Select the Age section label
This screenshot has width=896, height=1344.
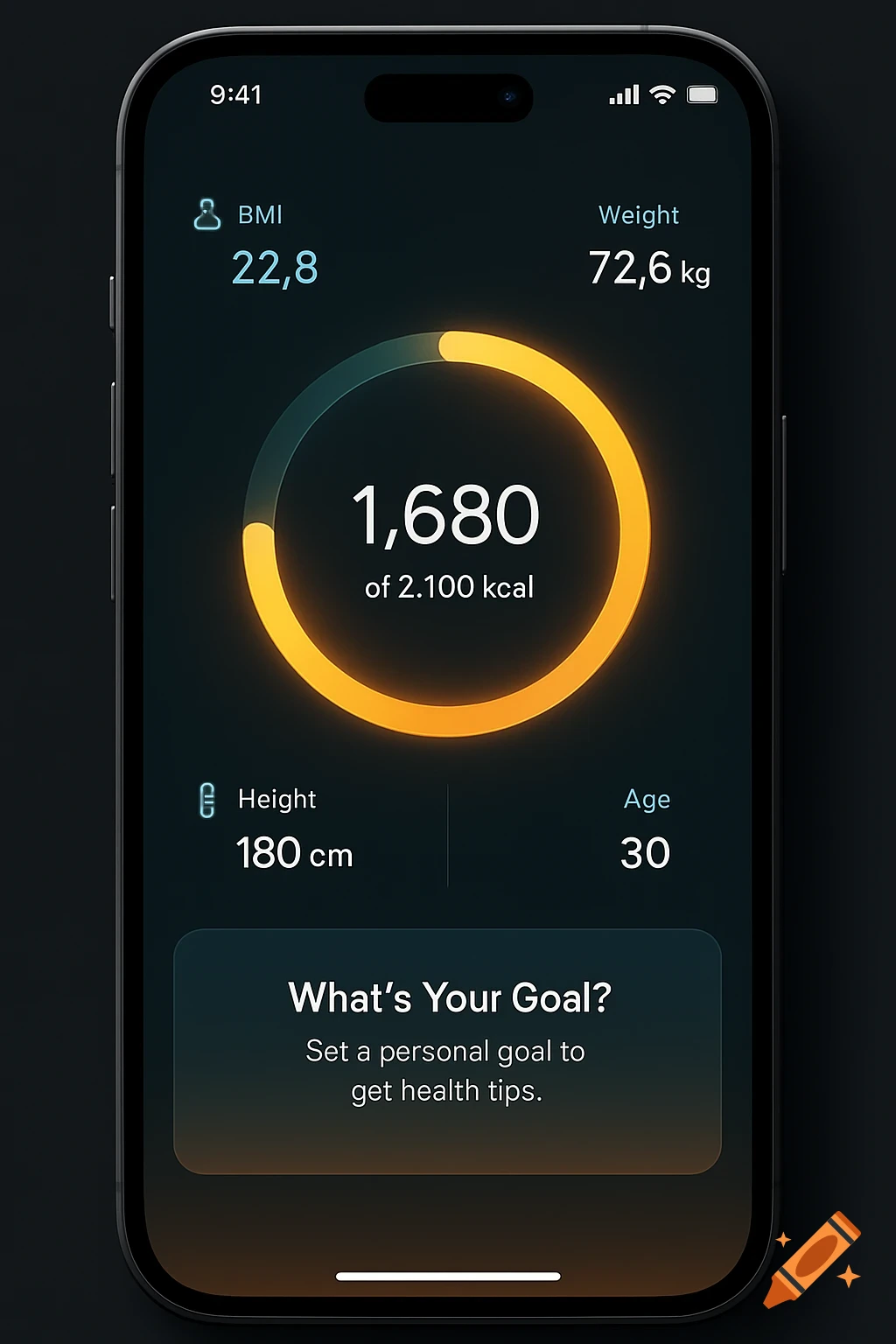[x=647, y=799]
